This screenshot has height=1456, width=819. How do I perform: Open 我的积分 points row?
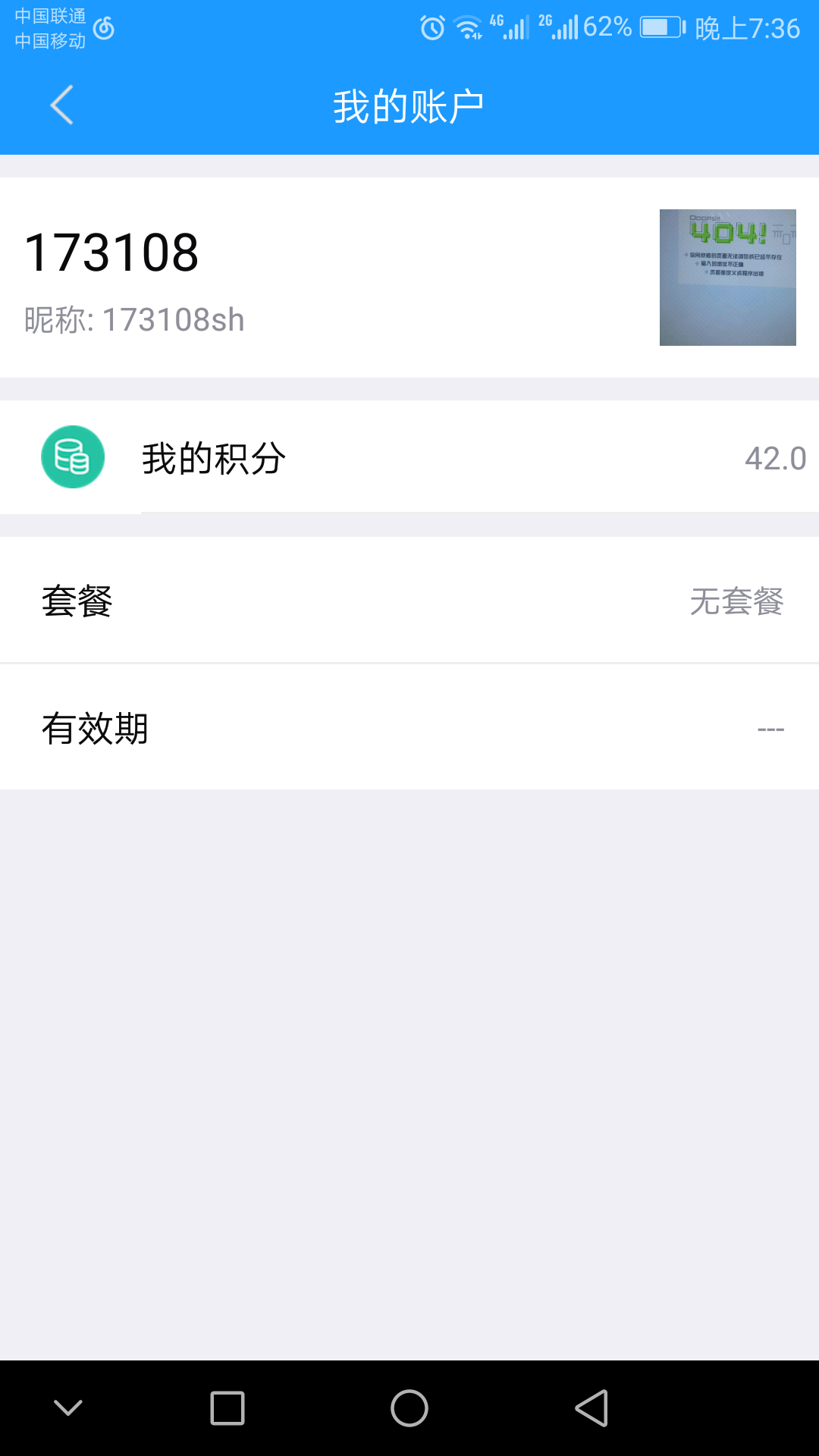pos(409,457)
